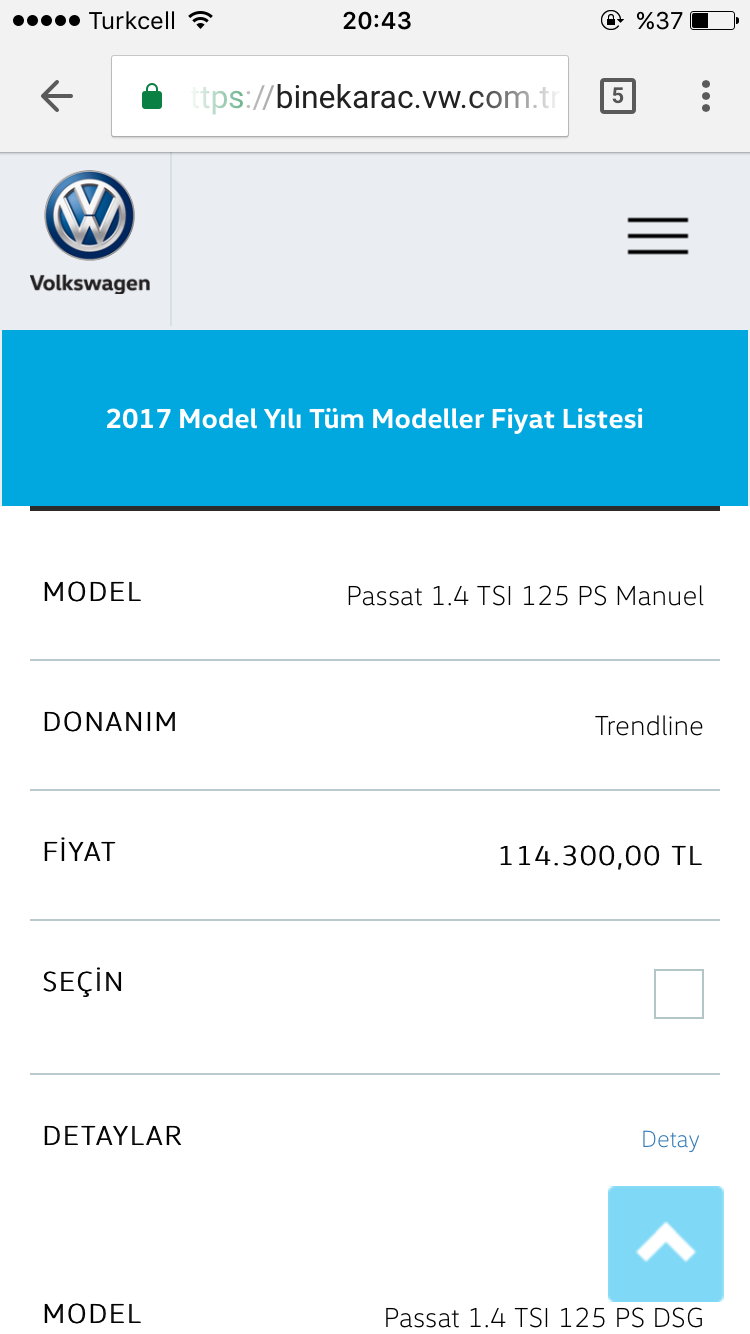Go back with the browser back arrow

pos(57,96)
